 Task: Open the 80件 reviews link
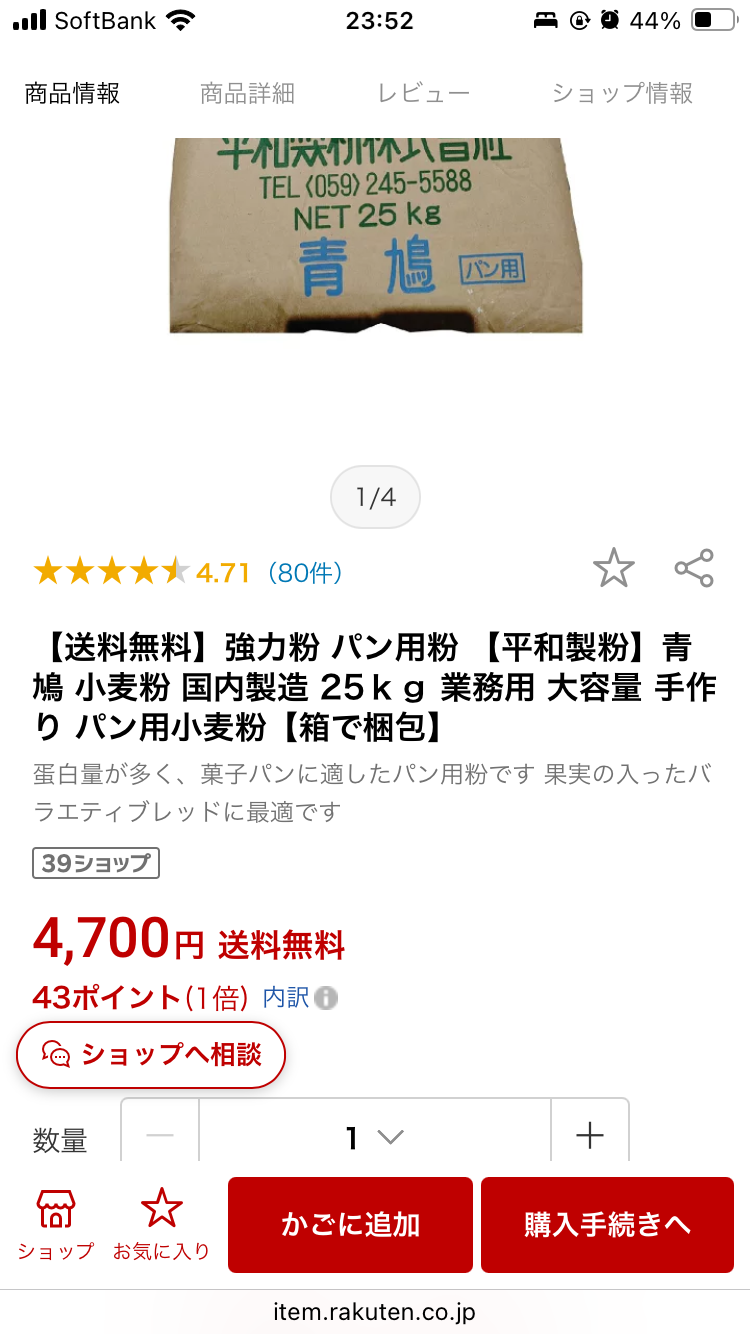[305, 573]
